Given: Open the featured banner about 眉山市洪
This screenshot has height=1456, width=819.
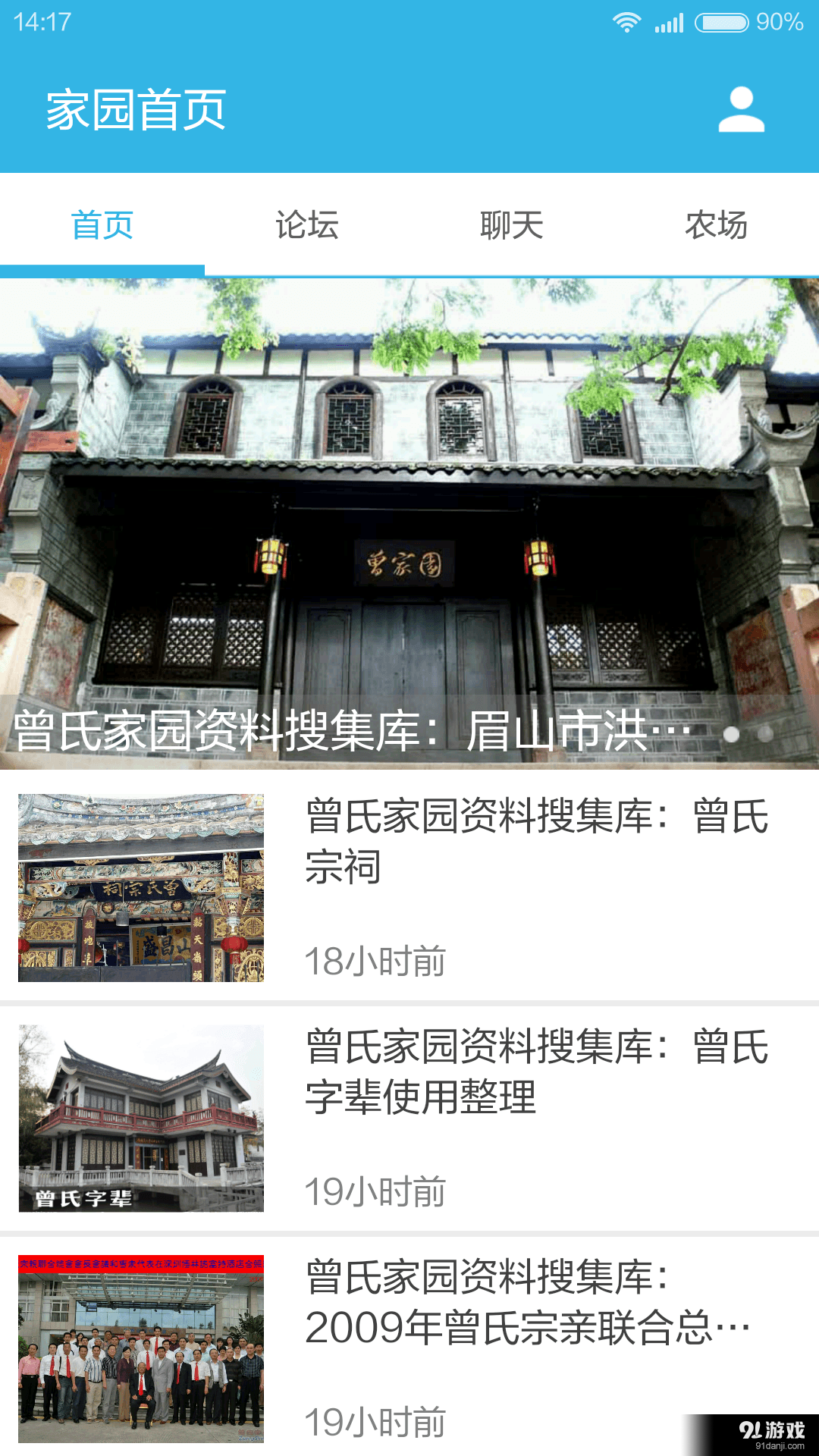Looking at the screenshot, I should [x=349, y=730].
